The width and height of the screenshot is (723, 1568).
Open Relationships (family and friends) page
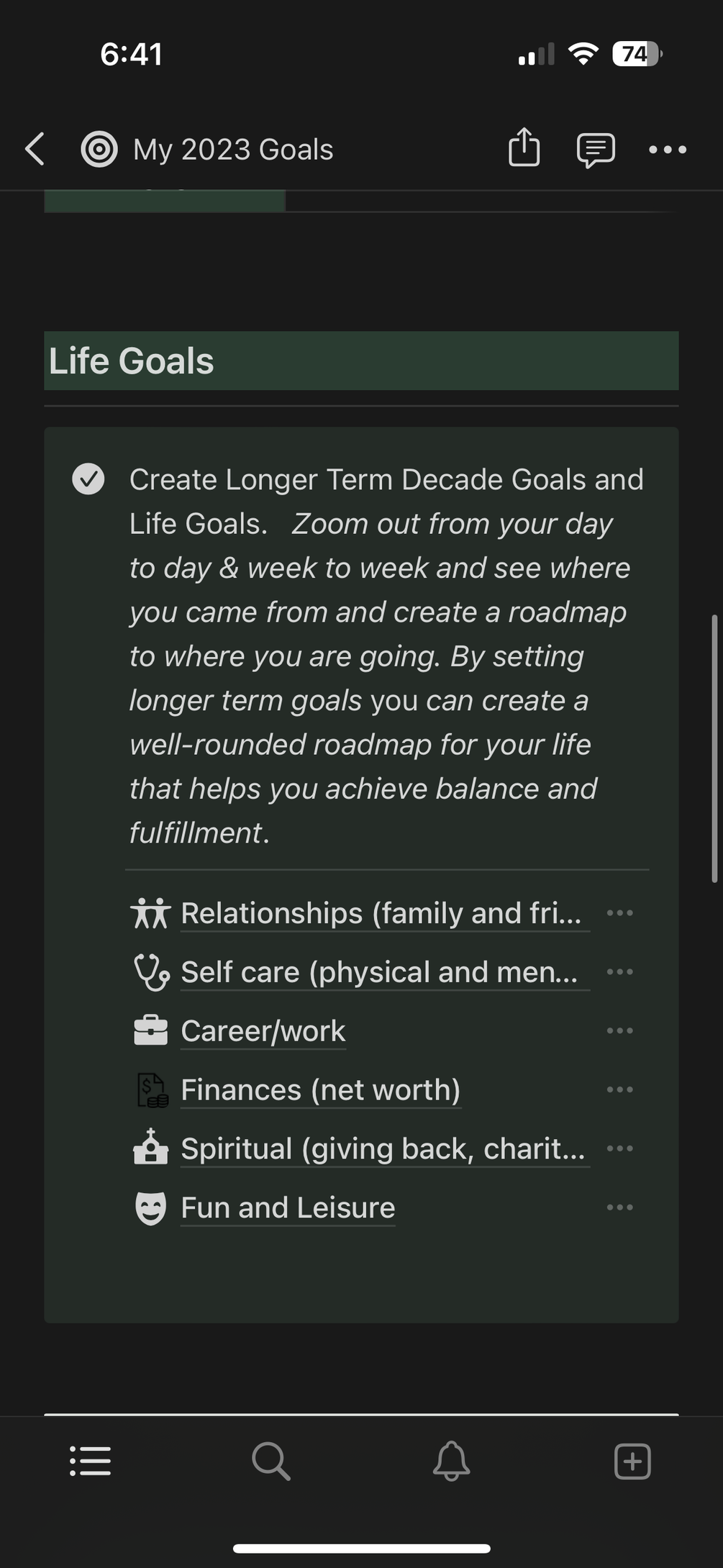(381, 913)
